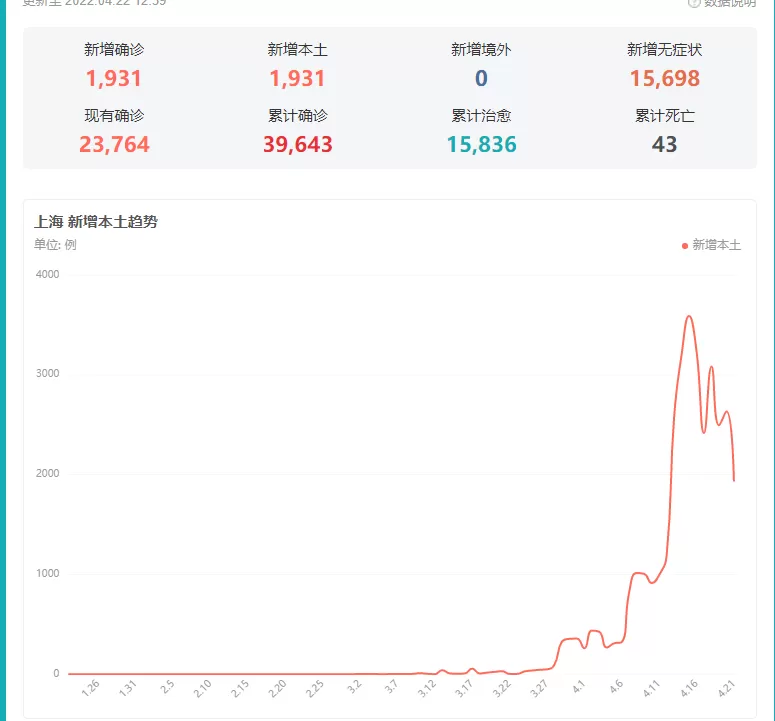
Task: Open the 数据说明 data explanation link
Action: [722, 3]
